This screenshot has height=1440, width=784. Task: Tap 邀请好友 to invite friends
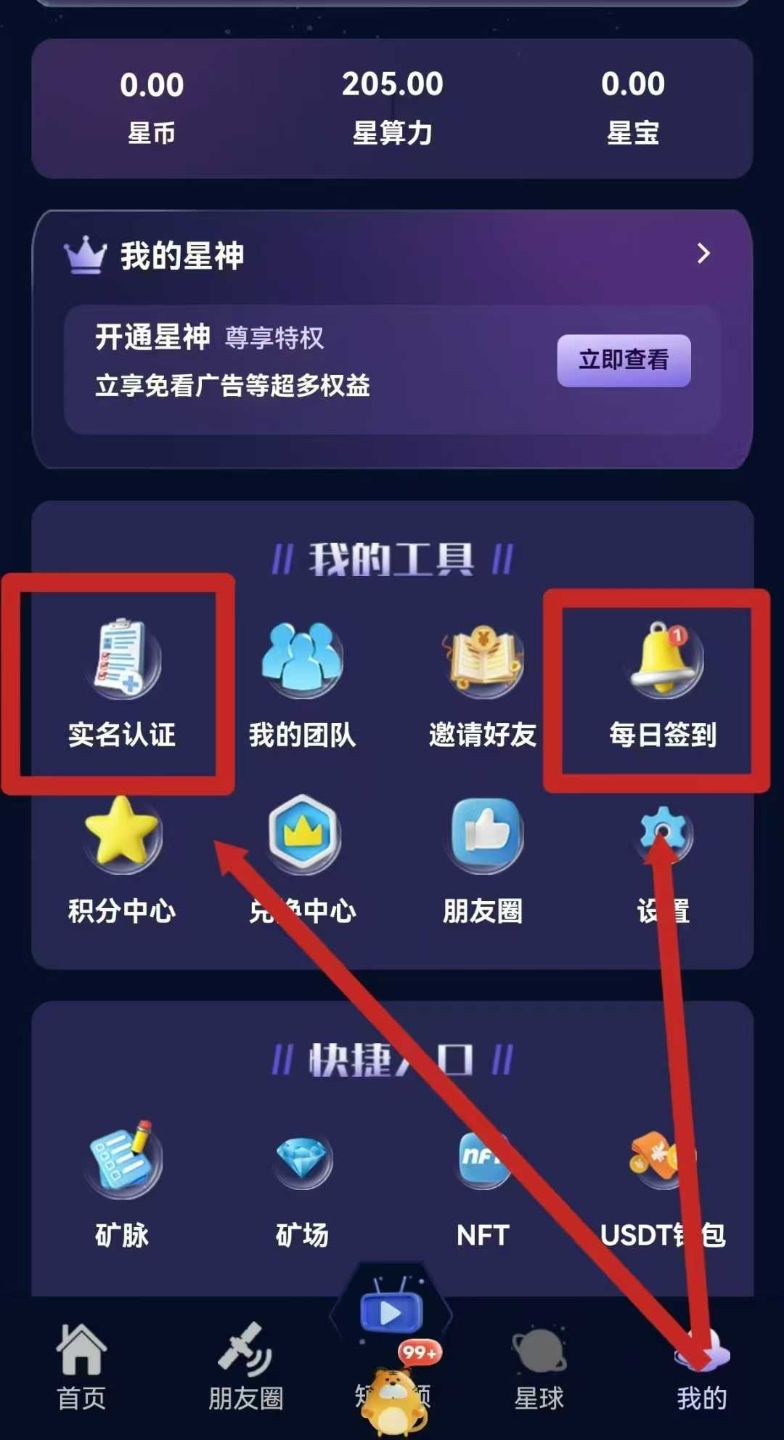(483, 683)
